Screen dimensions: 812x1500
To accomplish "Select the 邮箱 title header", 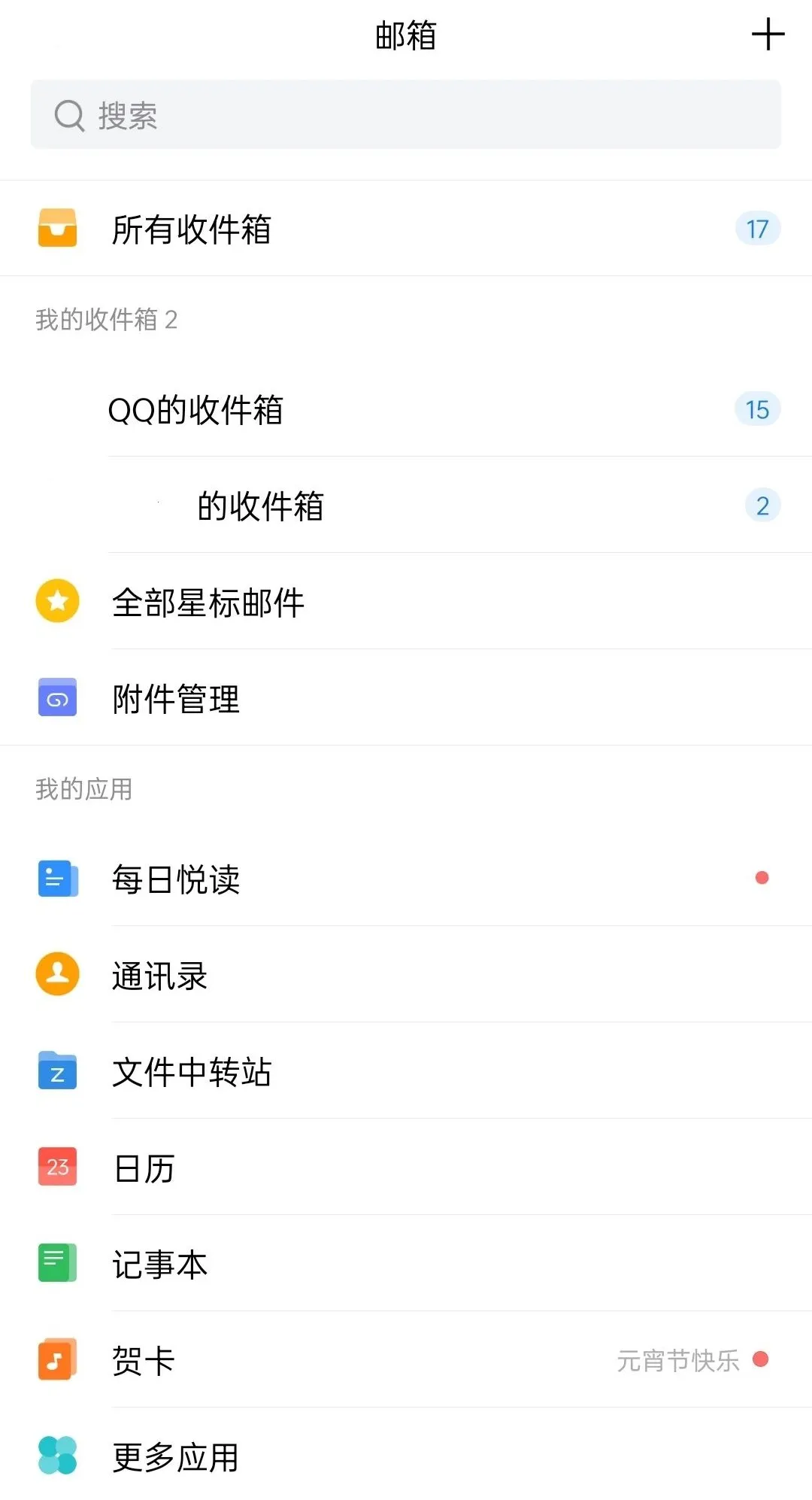I will point(406,34).
